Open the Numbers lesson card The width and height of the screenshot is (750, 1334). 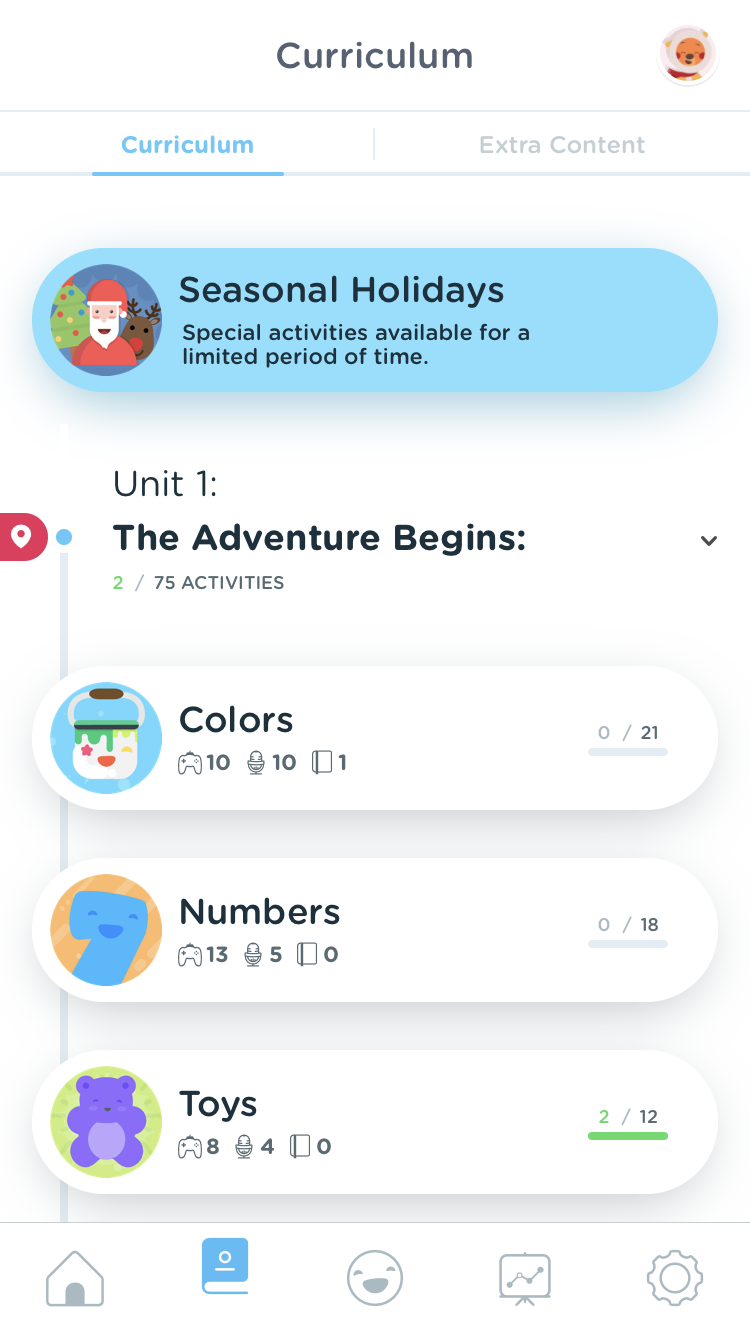coord(375,930)
